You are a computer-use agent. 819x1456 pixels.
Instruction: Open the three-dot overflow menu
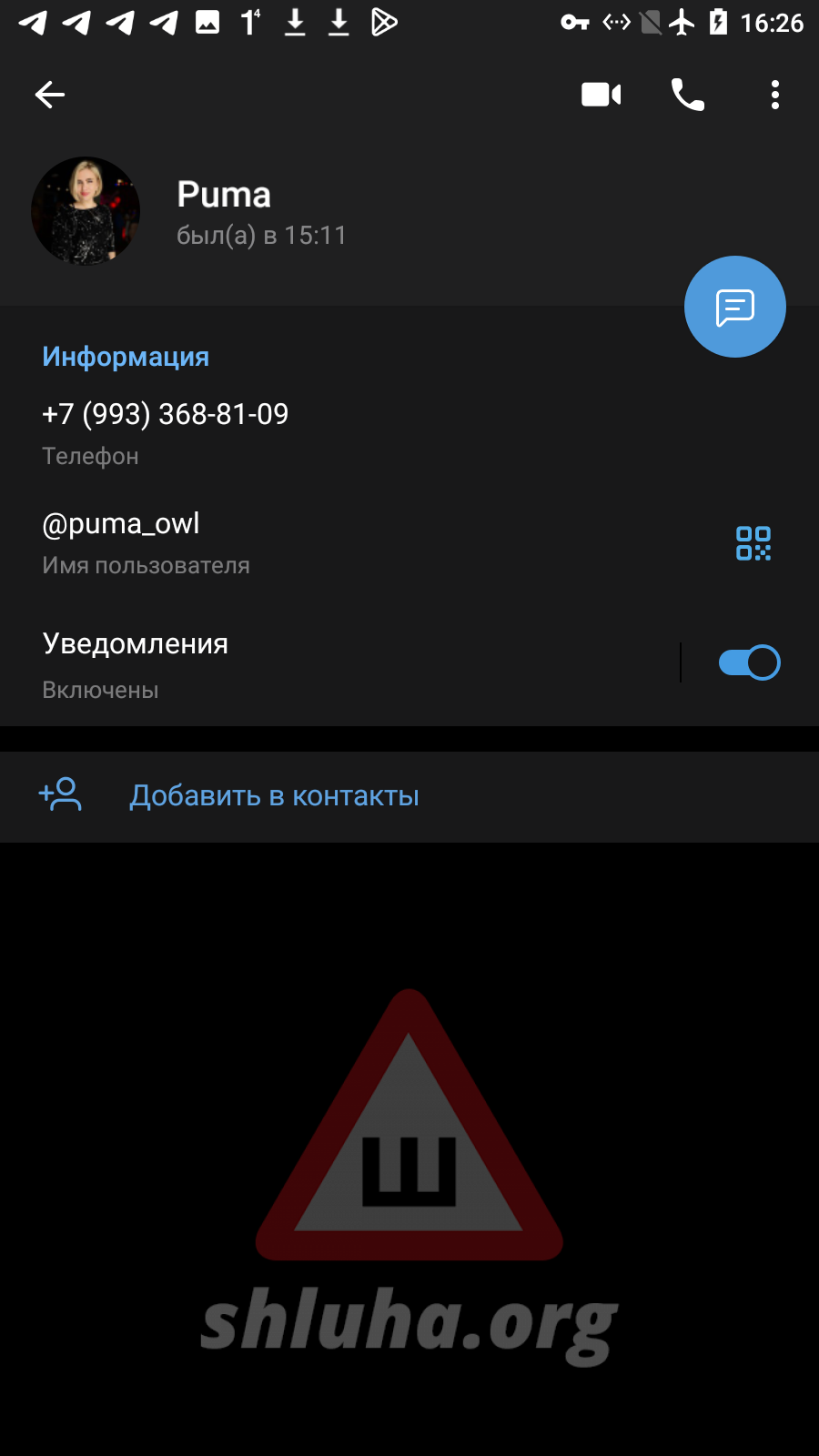774,95
